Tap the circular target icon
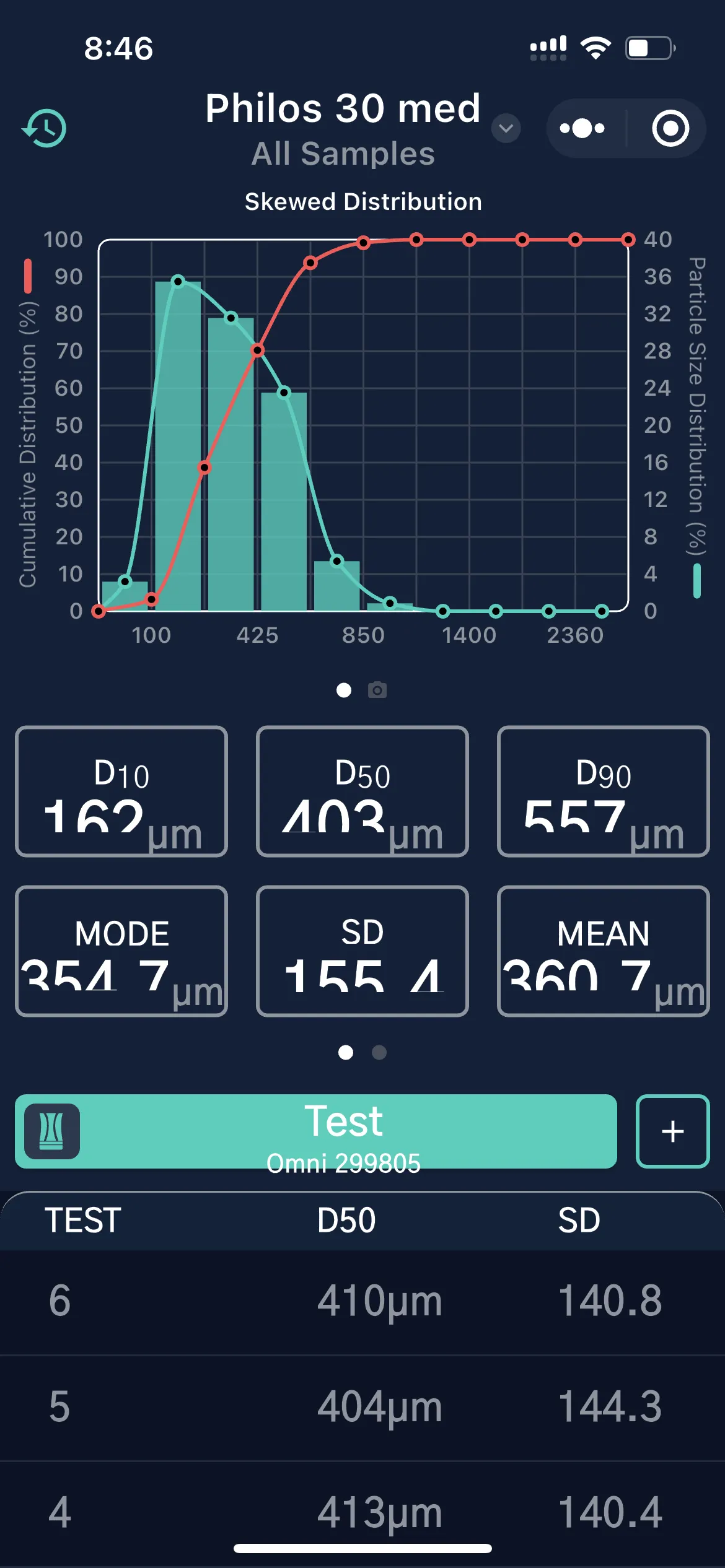The width and height of the screenshot is (725, 1568). 670,128
